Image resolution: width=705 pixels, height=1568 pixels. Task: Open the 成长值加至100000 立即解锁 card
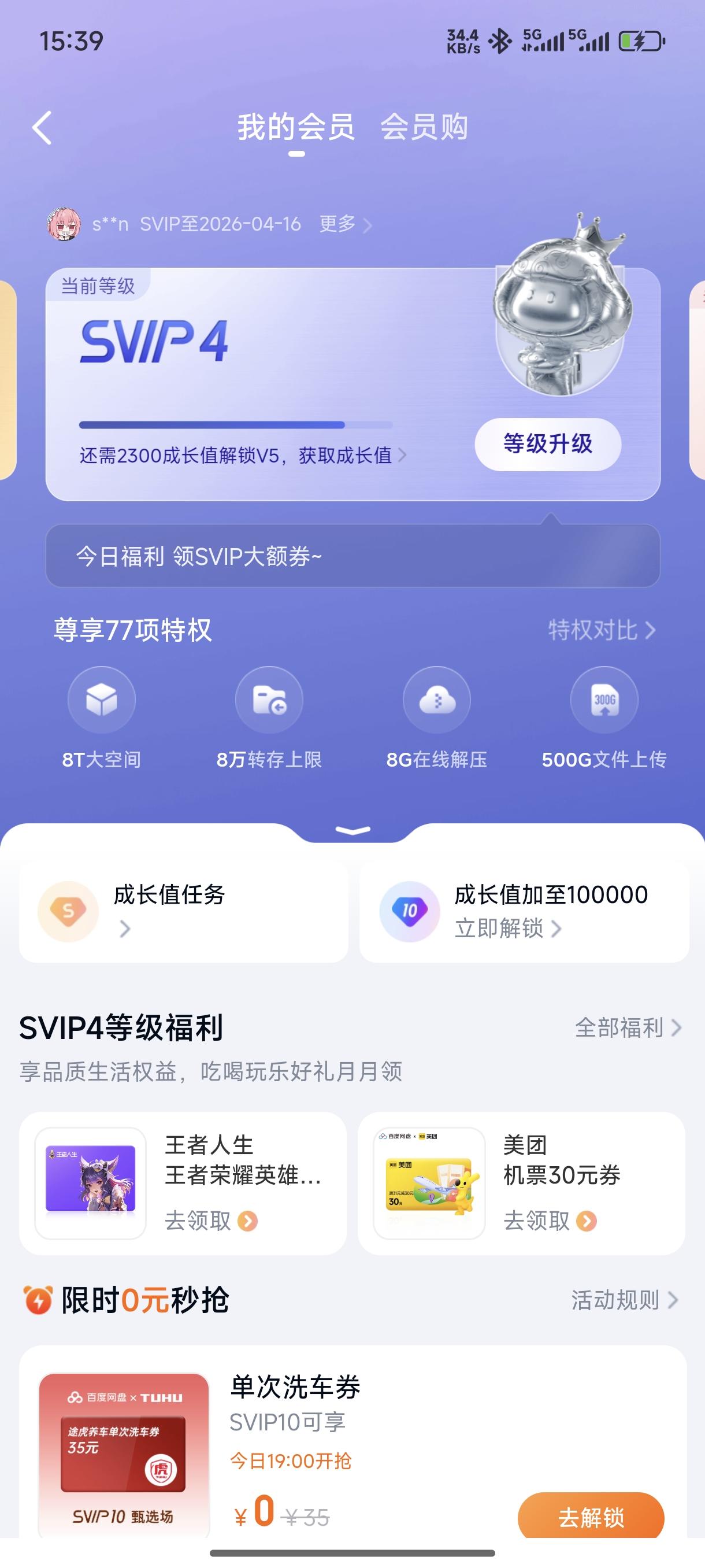pyautogui.click(x=524, y=911)
